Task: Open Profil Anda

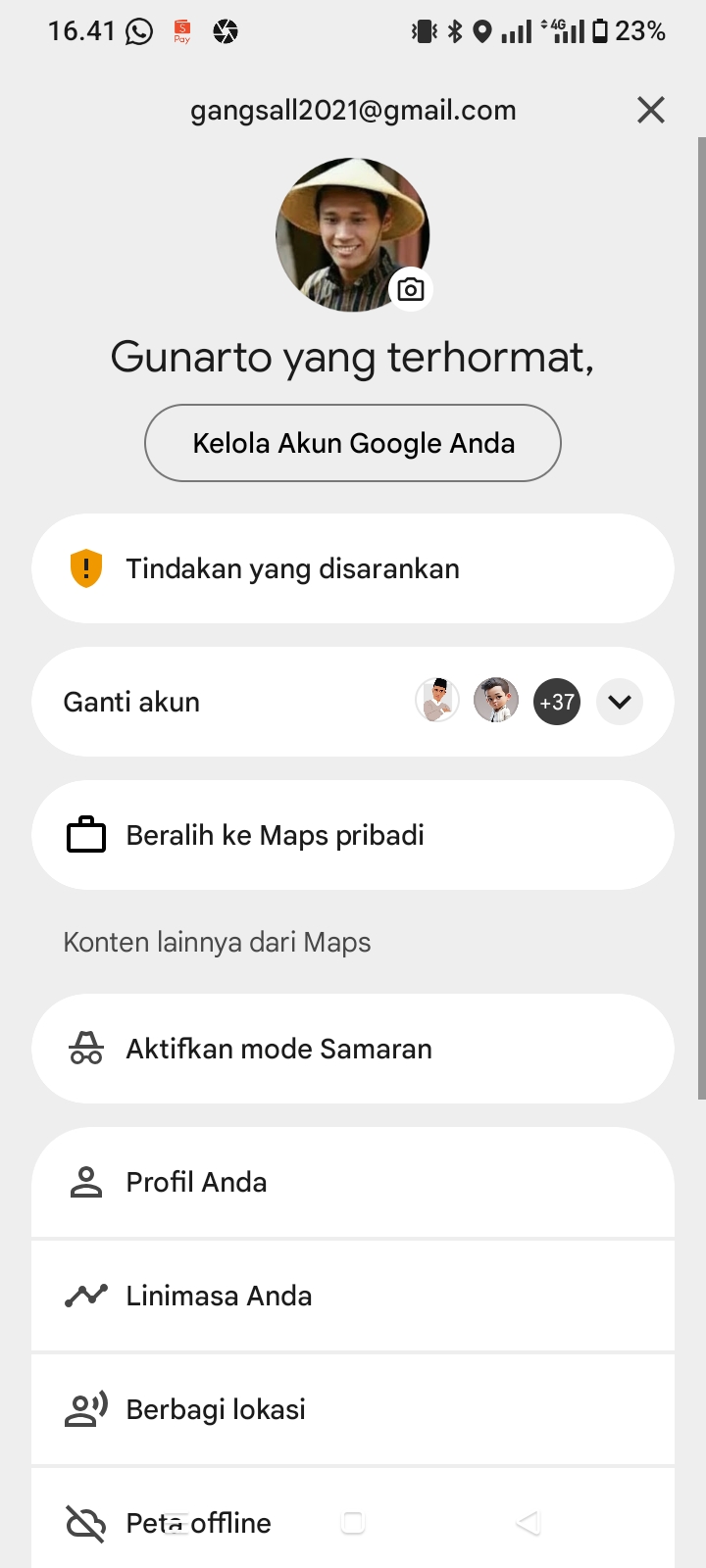Action: 353,1182
